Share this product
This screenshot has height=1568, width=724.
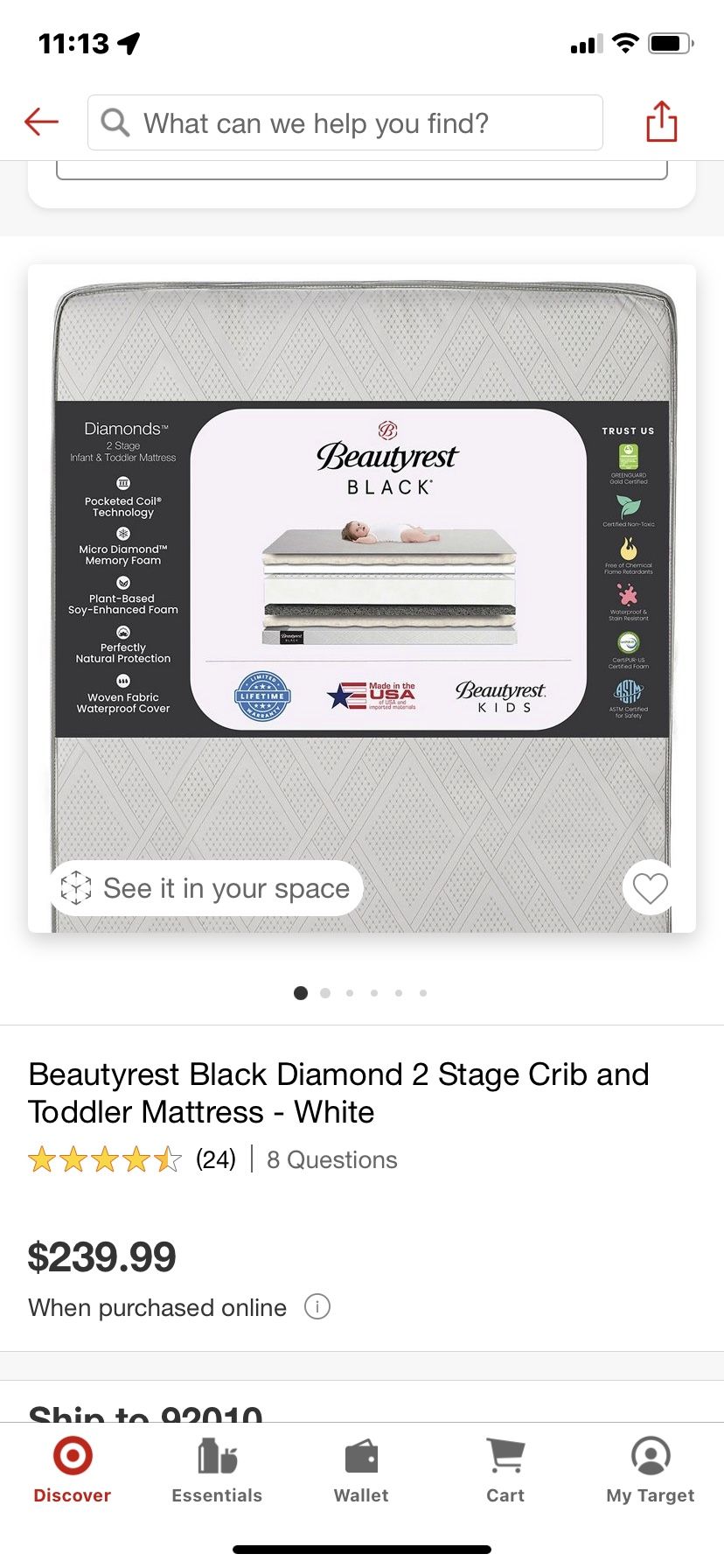662,122
